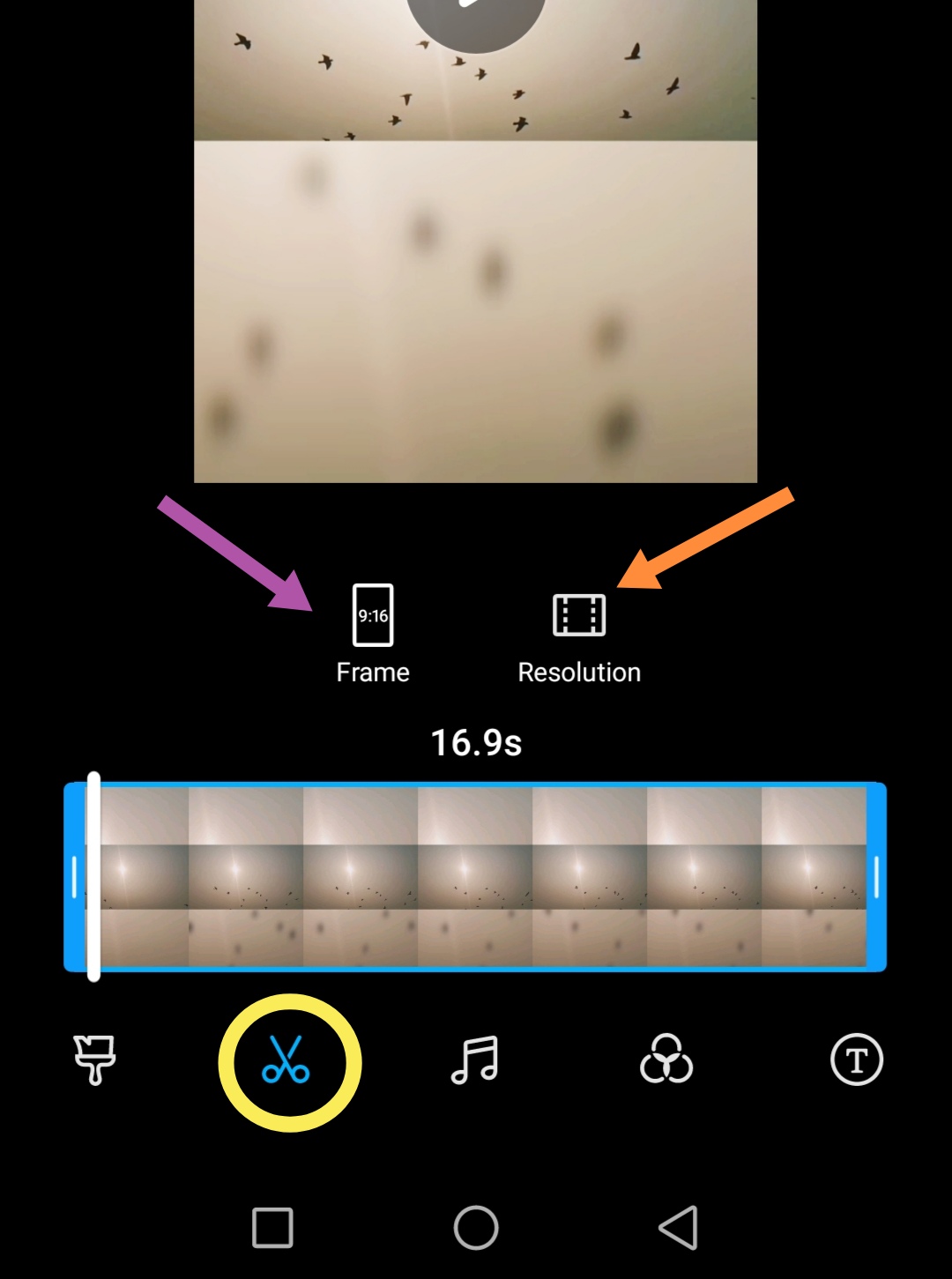Go back with the system back button

click(679, 1227)
